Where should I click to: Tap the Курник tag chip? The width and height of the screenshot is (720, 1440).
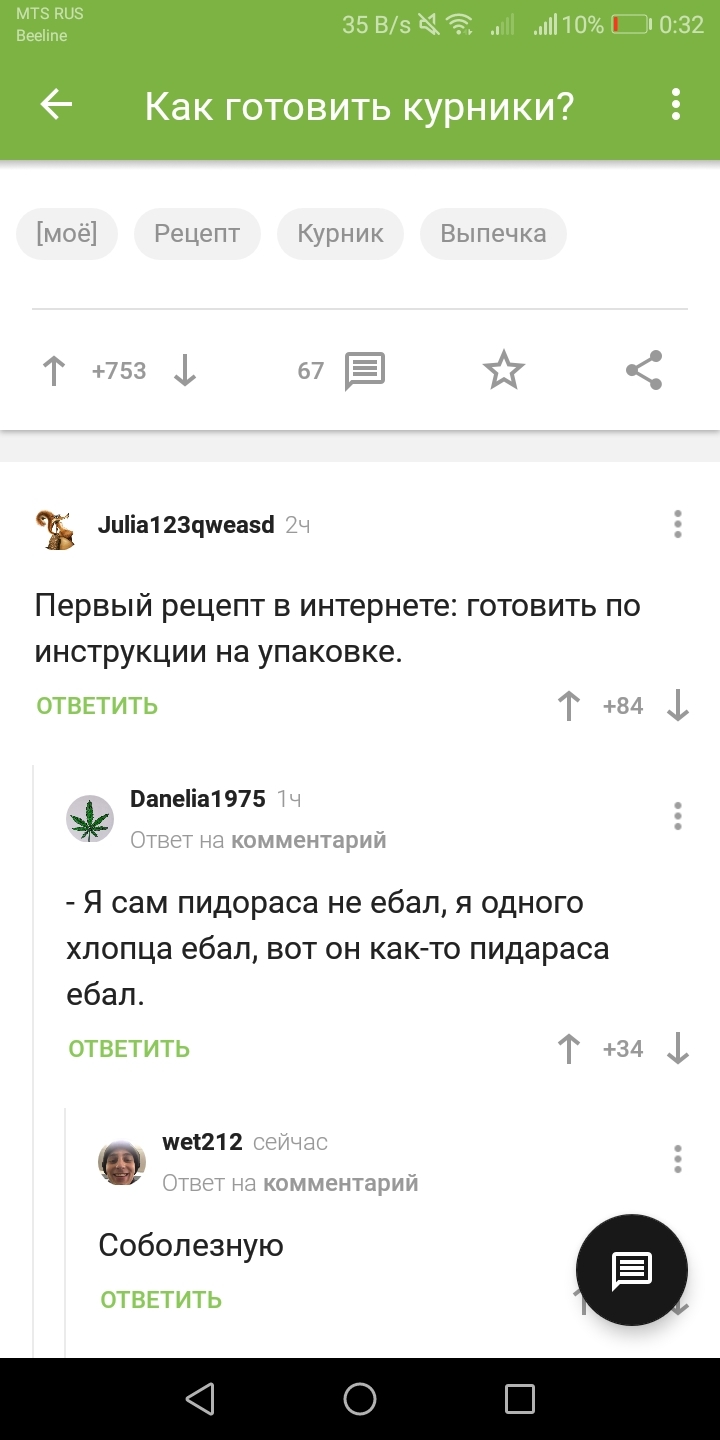pyautogui.click(x=340, y=234)
